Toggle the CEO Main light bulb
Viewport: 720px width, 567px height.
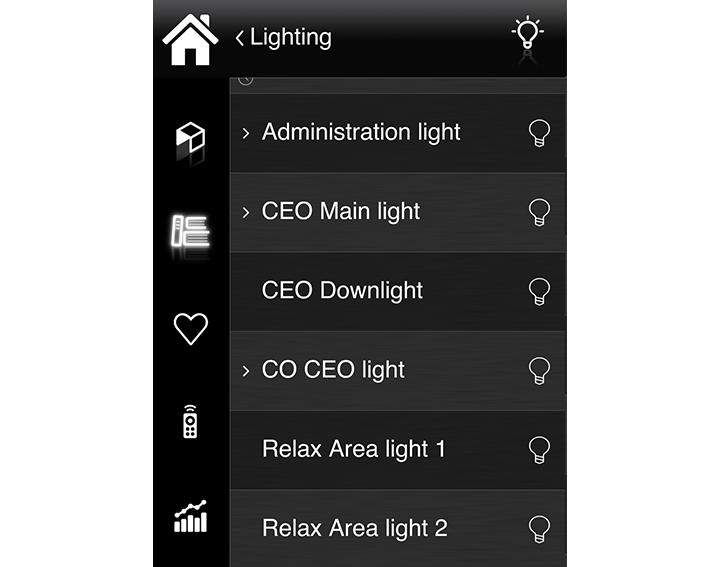click(539, 212)
